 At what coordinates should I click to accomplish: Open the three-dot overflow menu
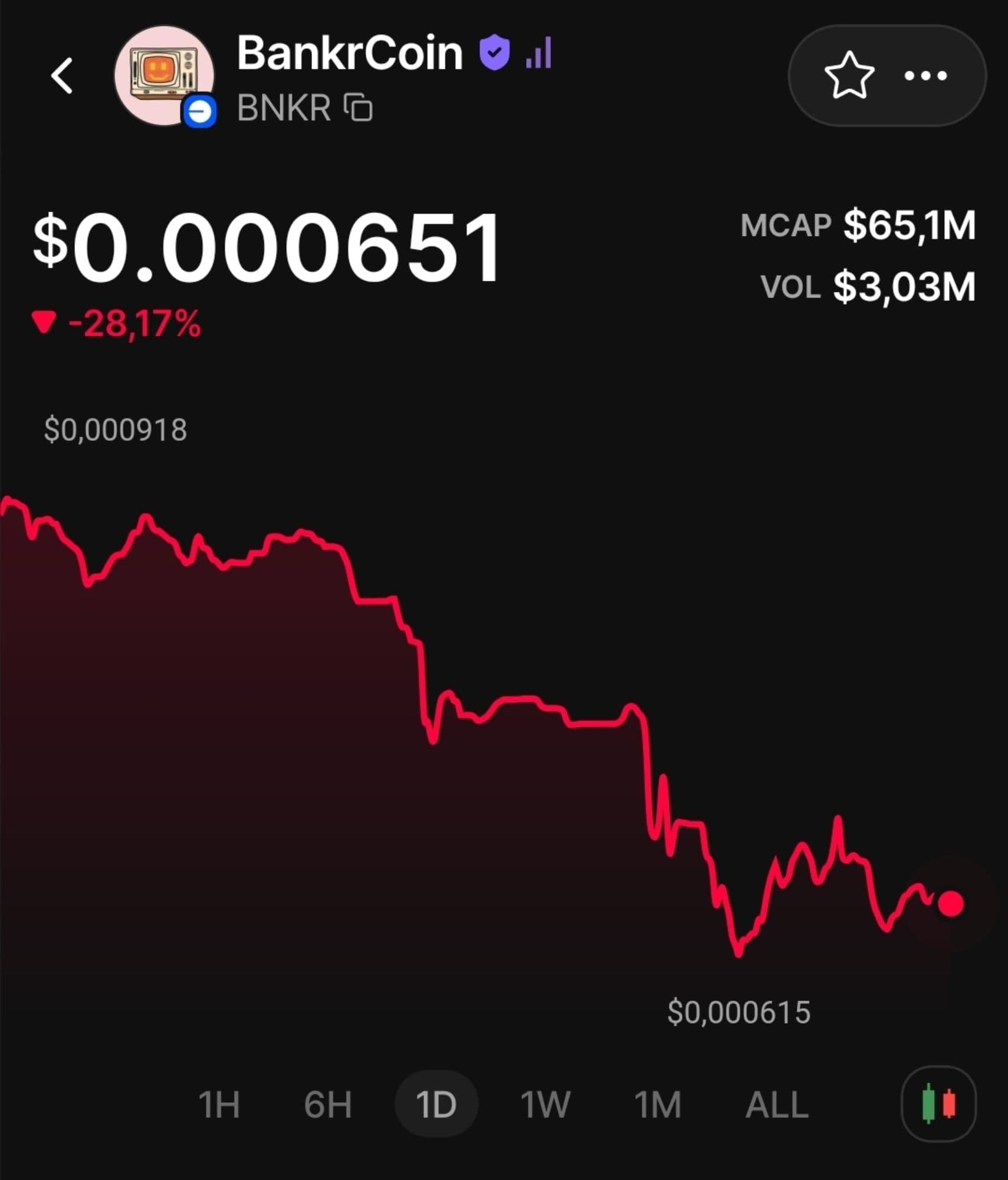[925, 76]
